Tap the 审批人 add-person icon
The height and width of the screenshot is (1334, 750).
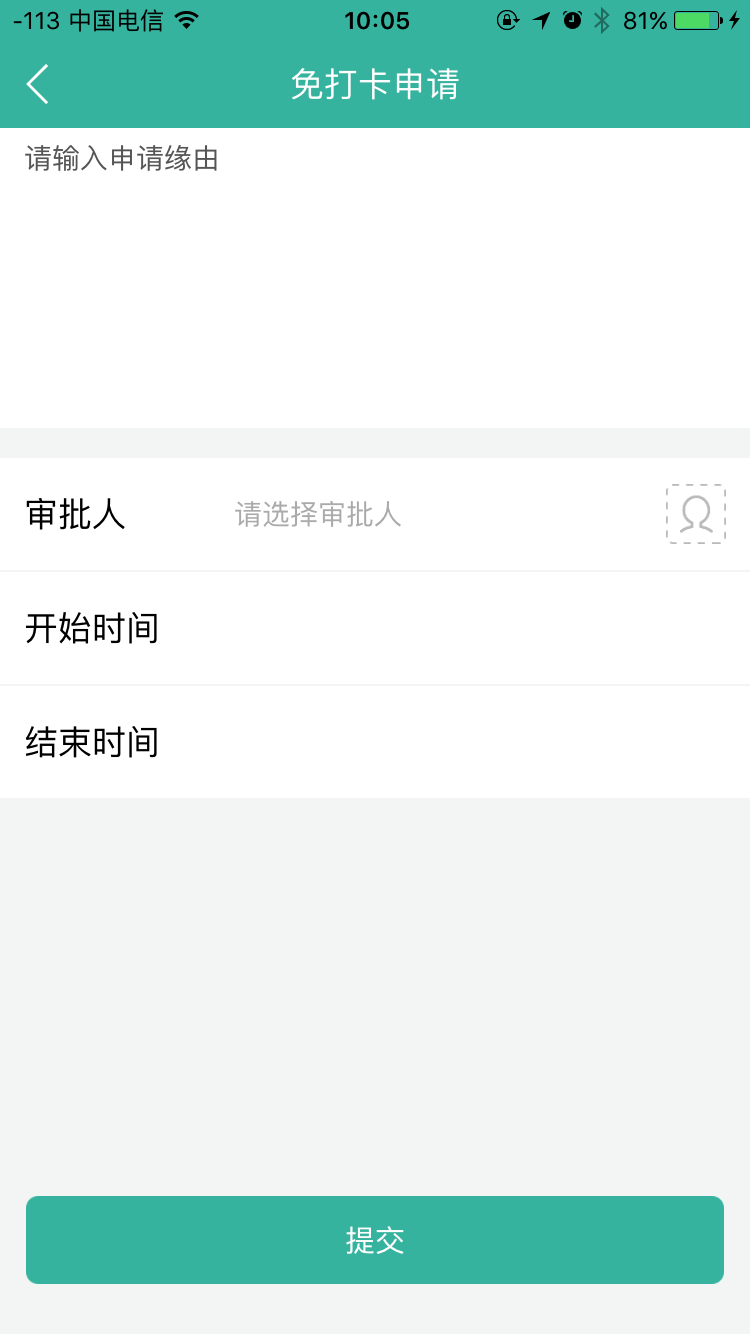(695, 514)
